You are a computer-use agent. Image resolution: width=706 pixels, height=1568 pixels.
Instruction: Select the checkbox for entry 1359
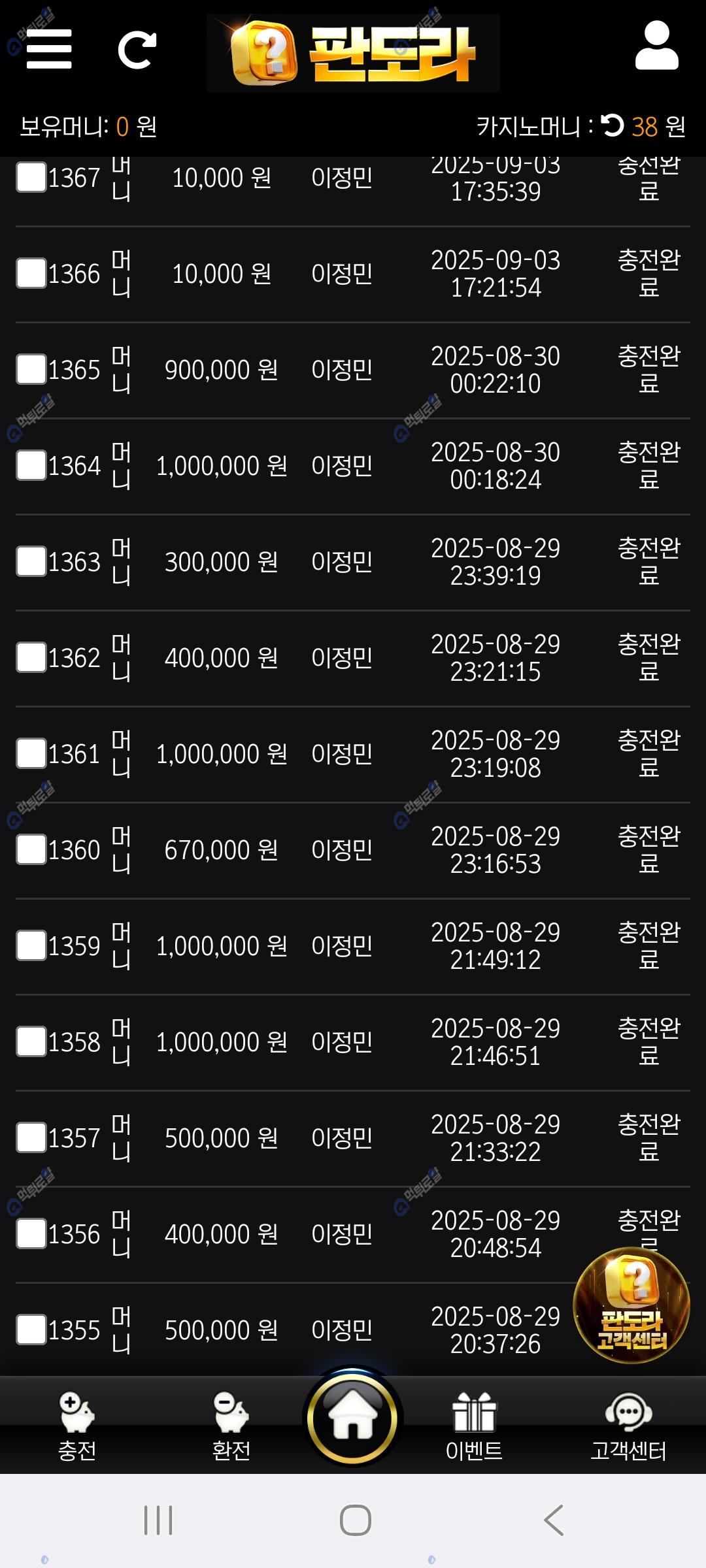(31, 945)
